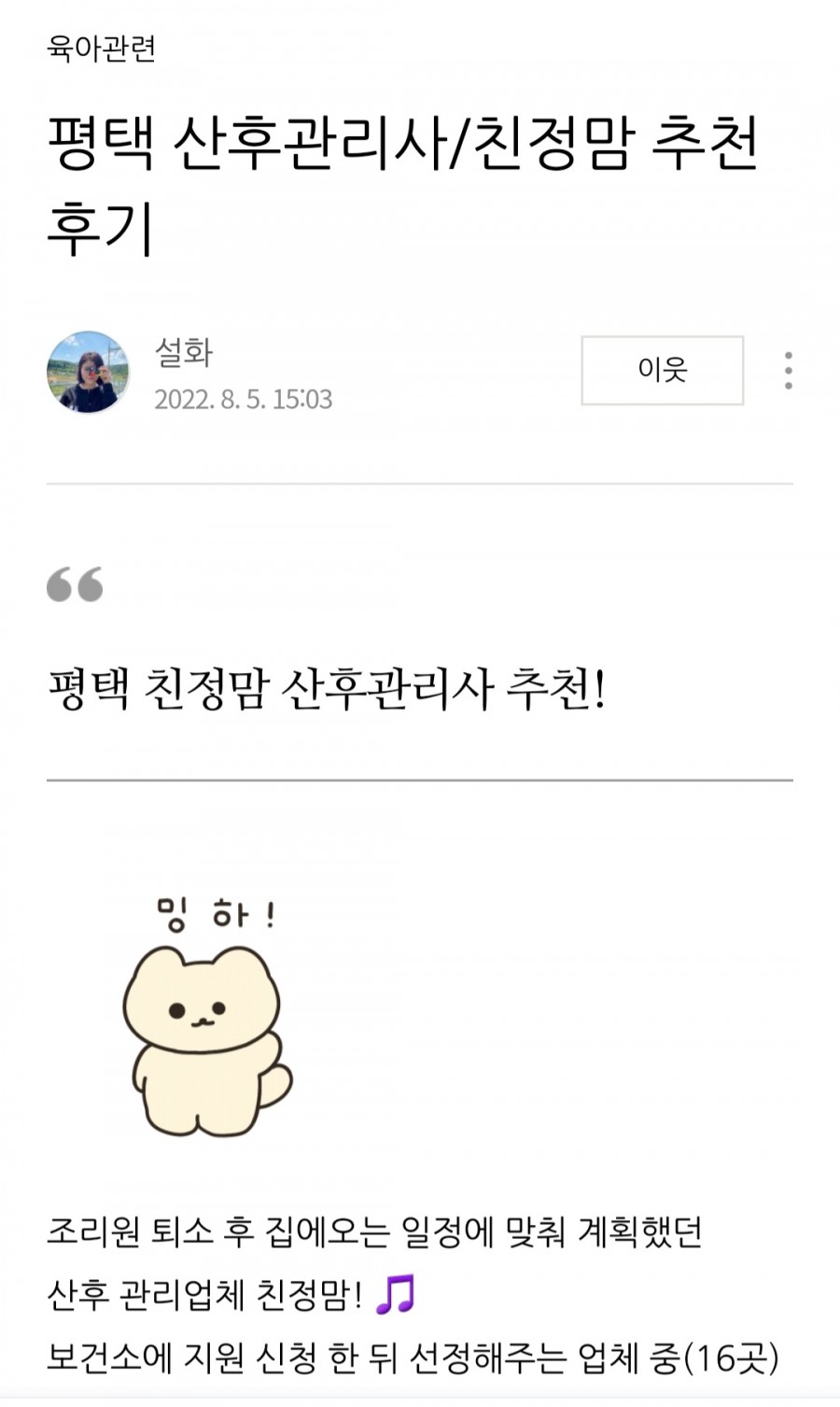Tap the 이웃 (neighbor) button
The height and width of the screenshot is (1407, 840).
tap(662, 371)
